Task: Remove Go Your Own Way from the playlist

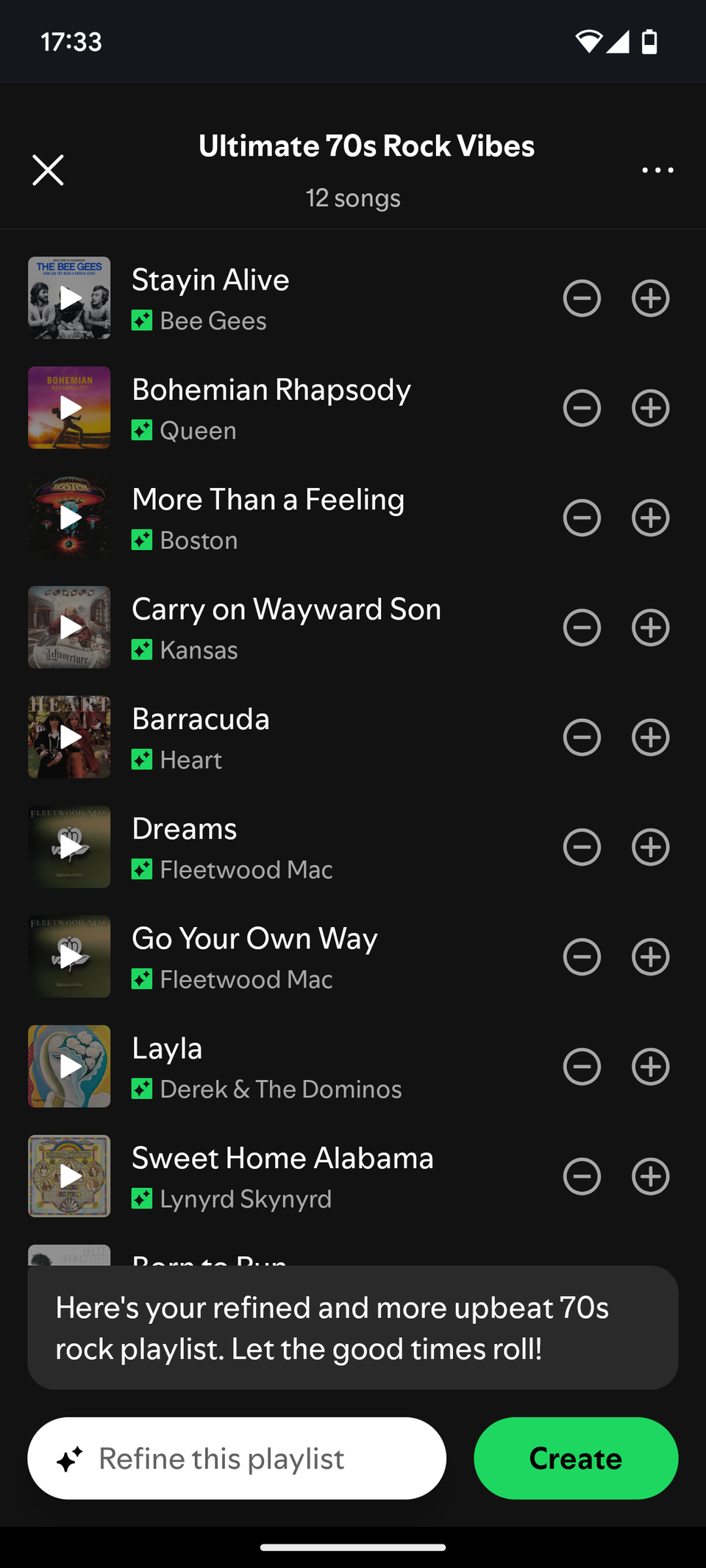Action: [582, 957]
